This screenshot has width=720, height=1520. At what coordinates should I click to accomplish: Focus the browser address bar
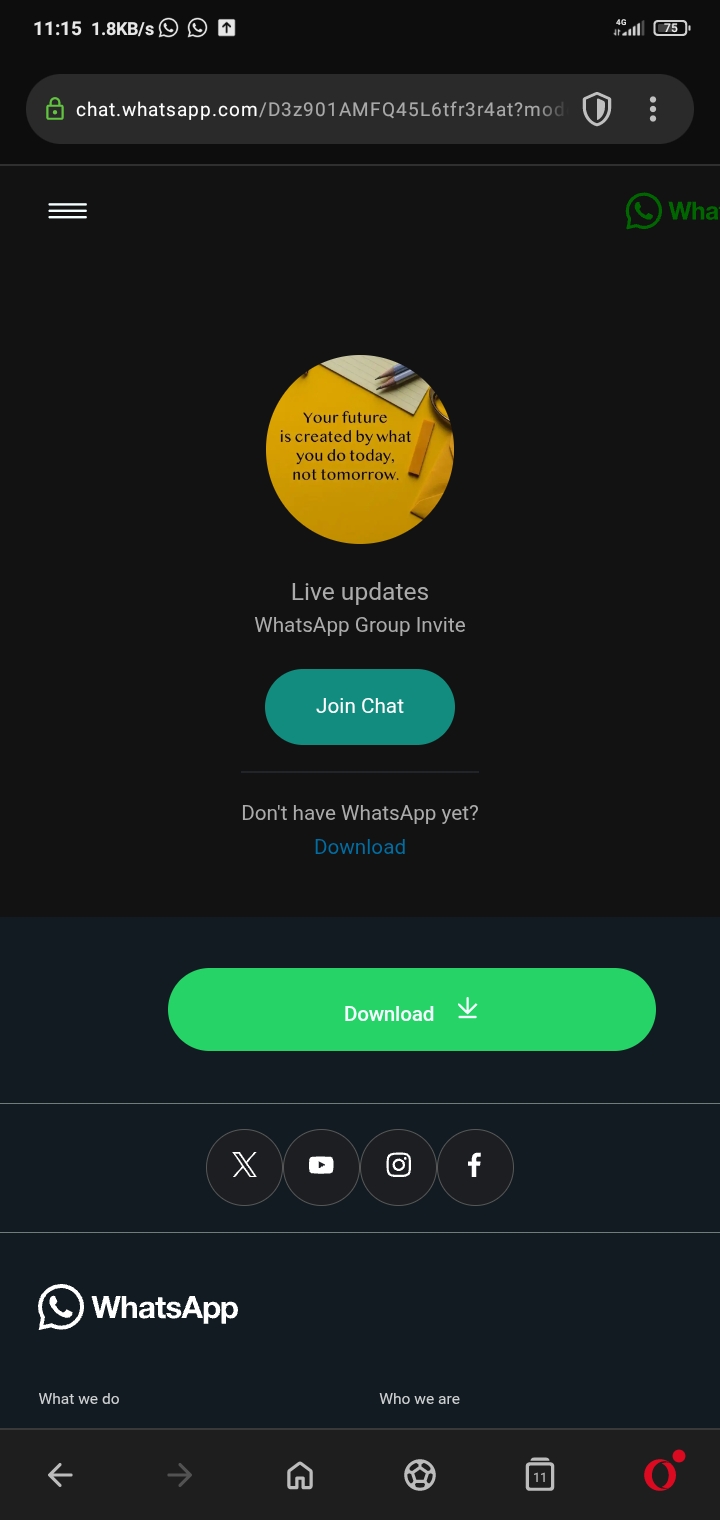tap(310, 110)
